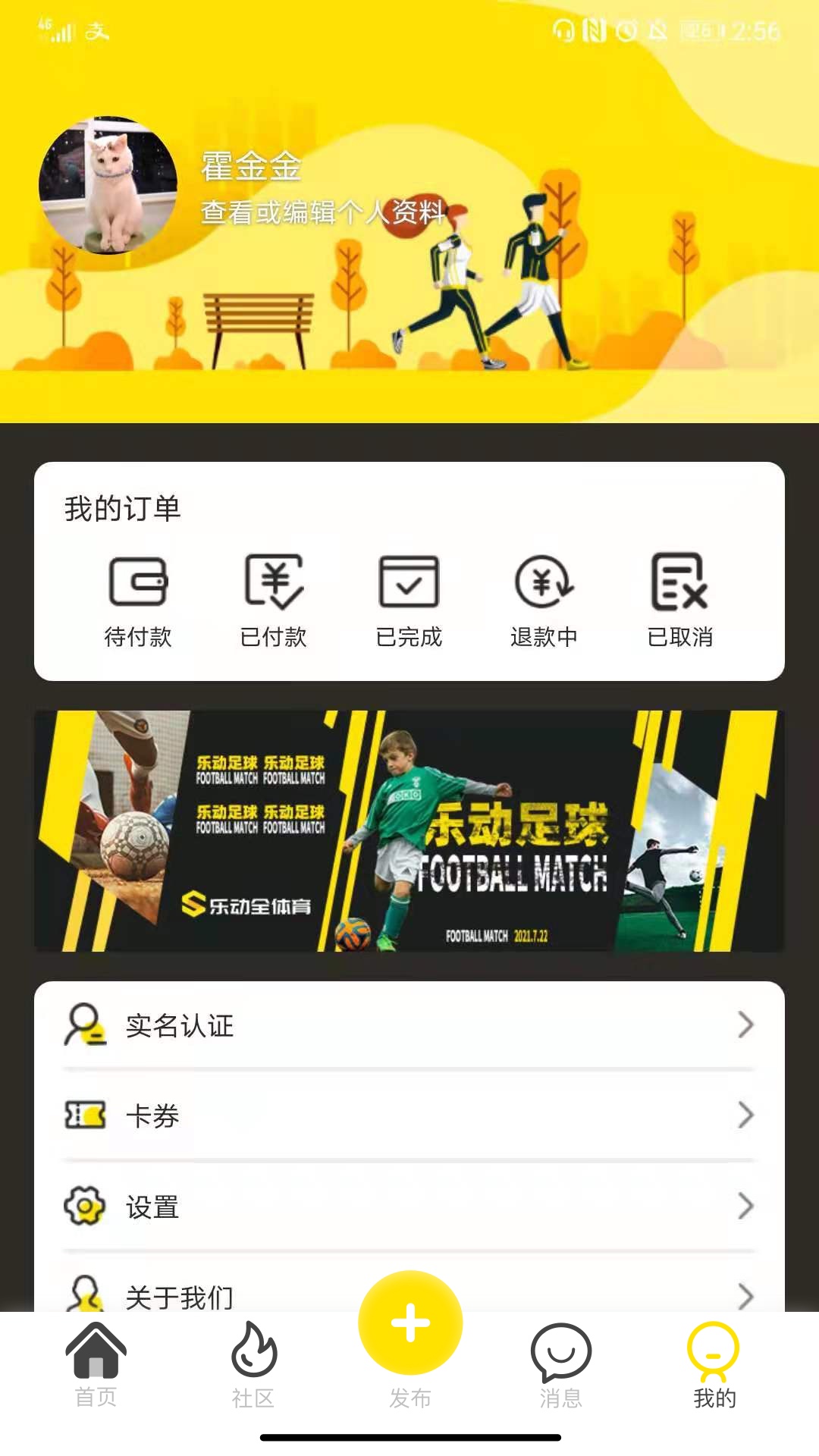View 待付款 pending payment orders

pos(138,600)
